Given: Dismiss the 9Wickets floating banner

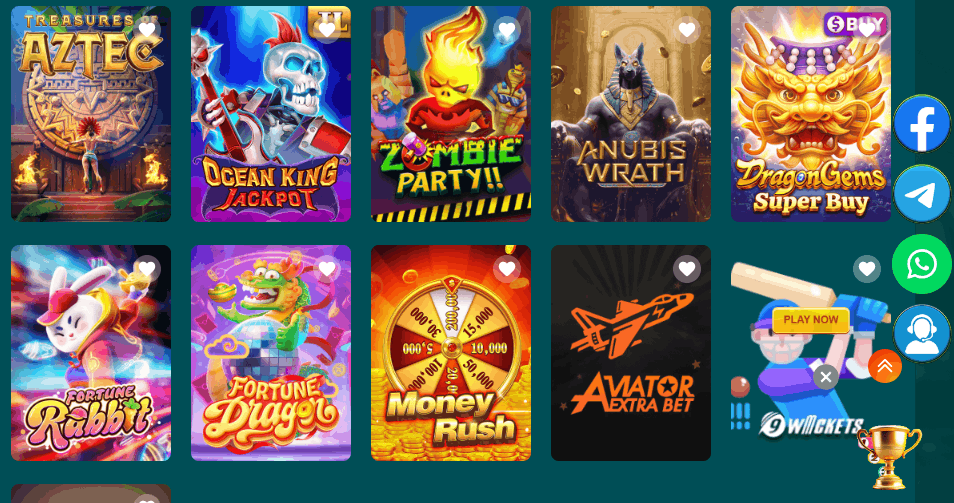Looking at the screenshot, I should click(x=825, y=377).
